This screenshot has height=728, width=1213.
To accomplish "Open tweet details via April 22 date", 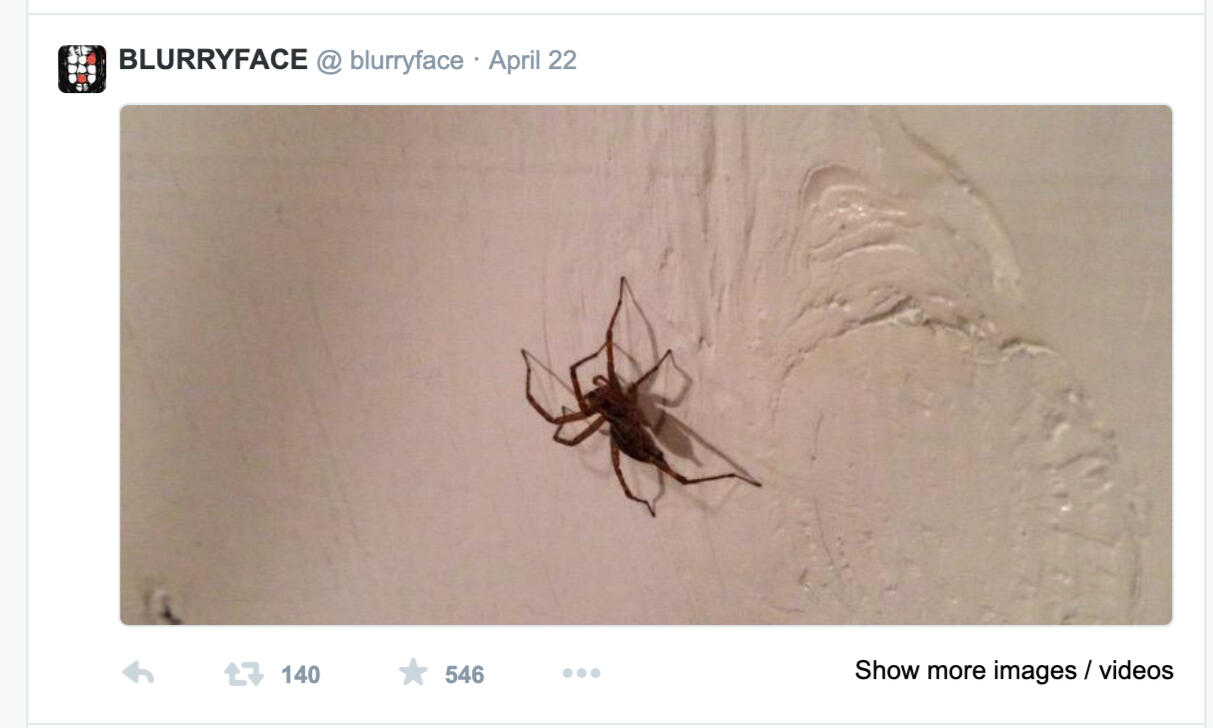I will [x=532, y=61].
